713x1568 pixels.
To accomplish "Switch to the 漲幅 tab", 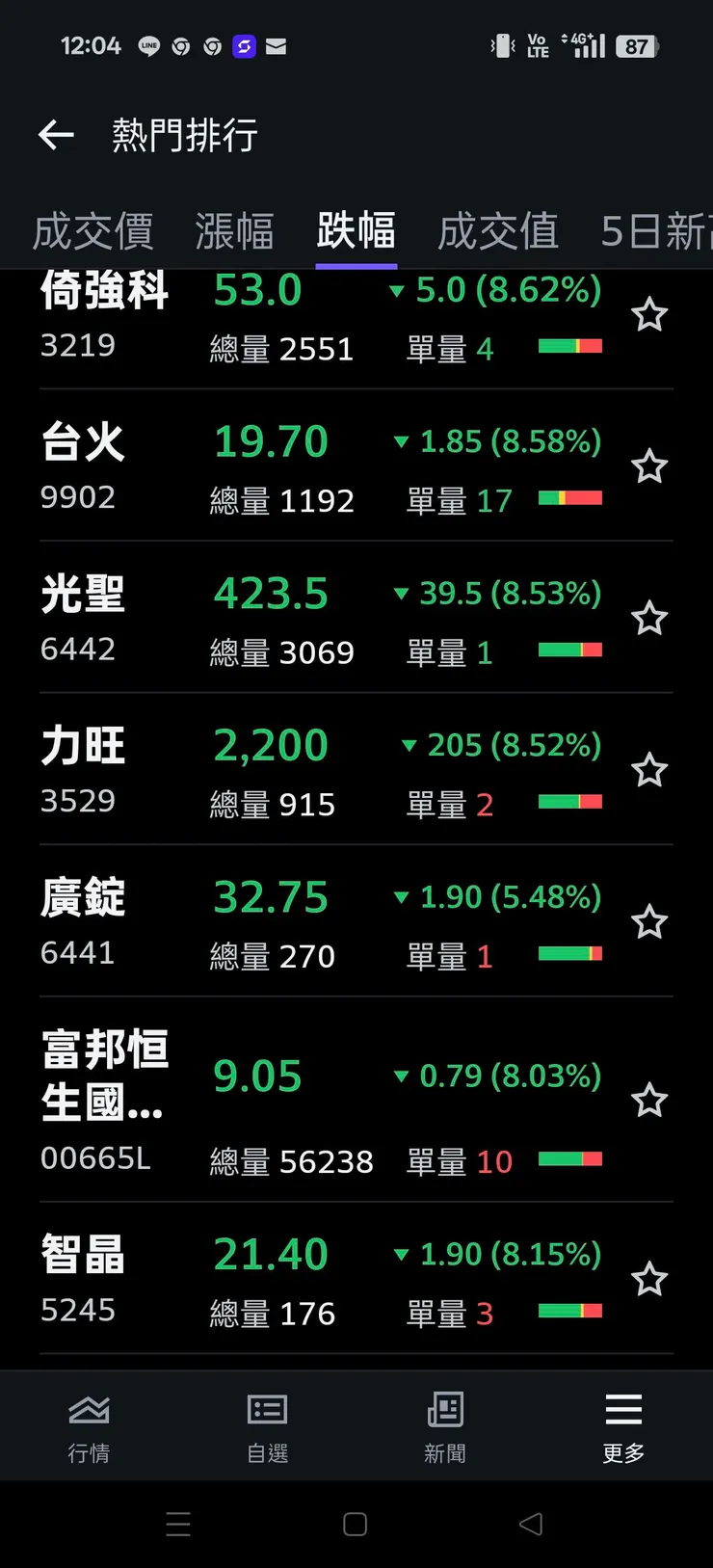I will click(234, 231).
